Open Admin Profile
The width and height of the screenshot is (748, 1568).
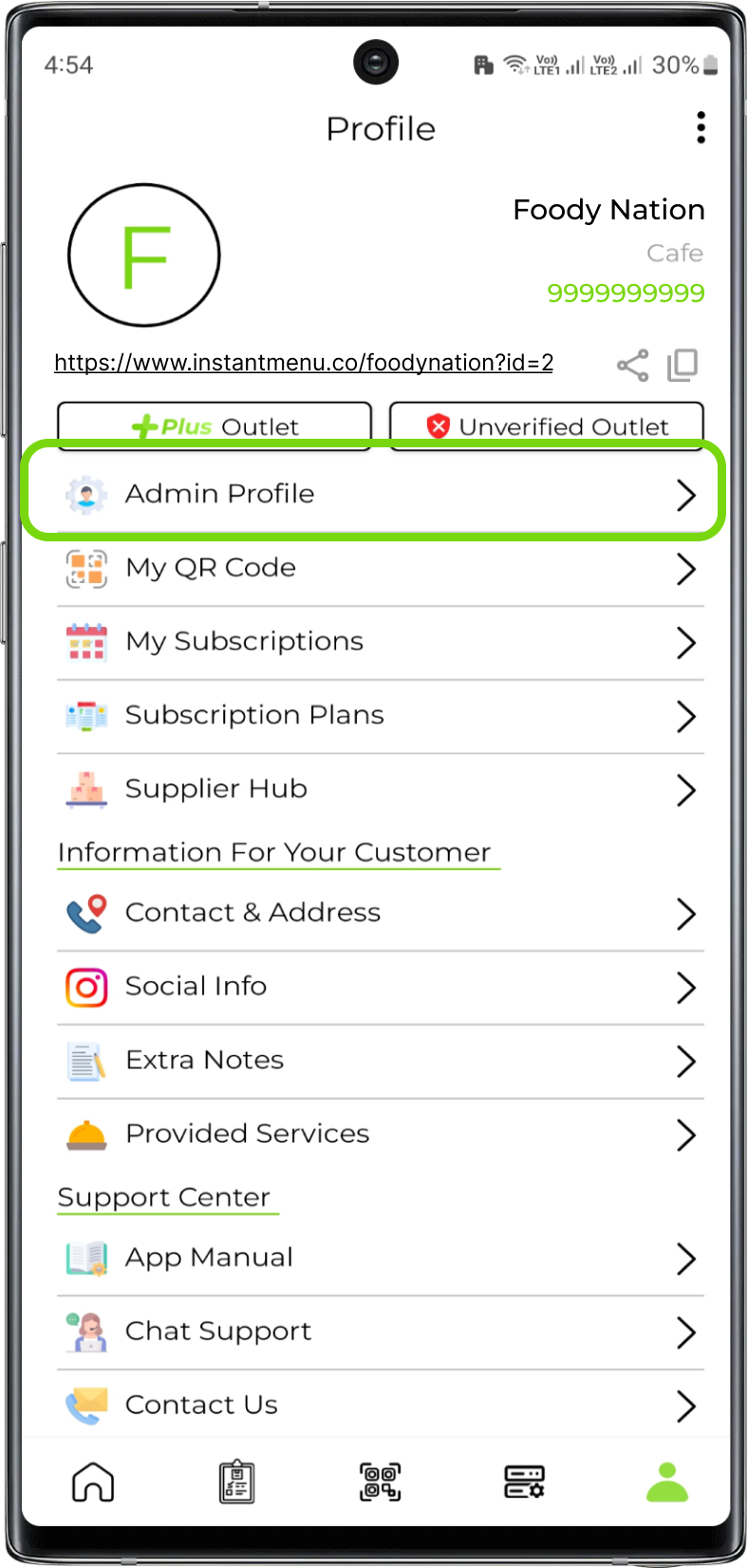[380, 494]
